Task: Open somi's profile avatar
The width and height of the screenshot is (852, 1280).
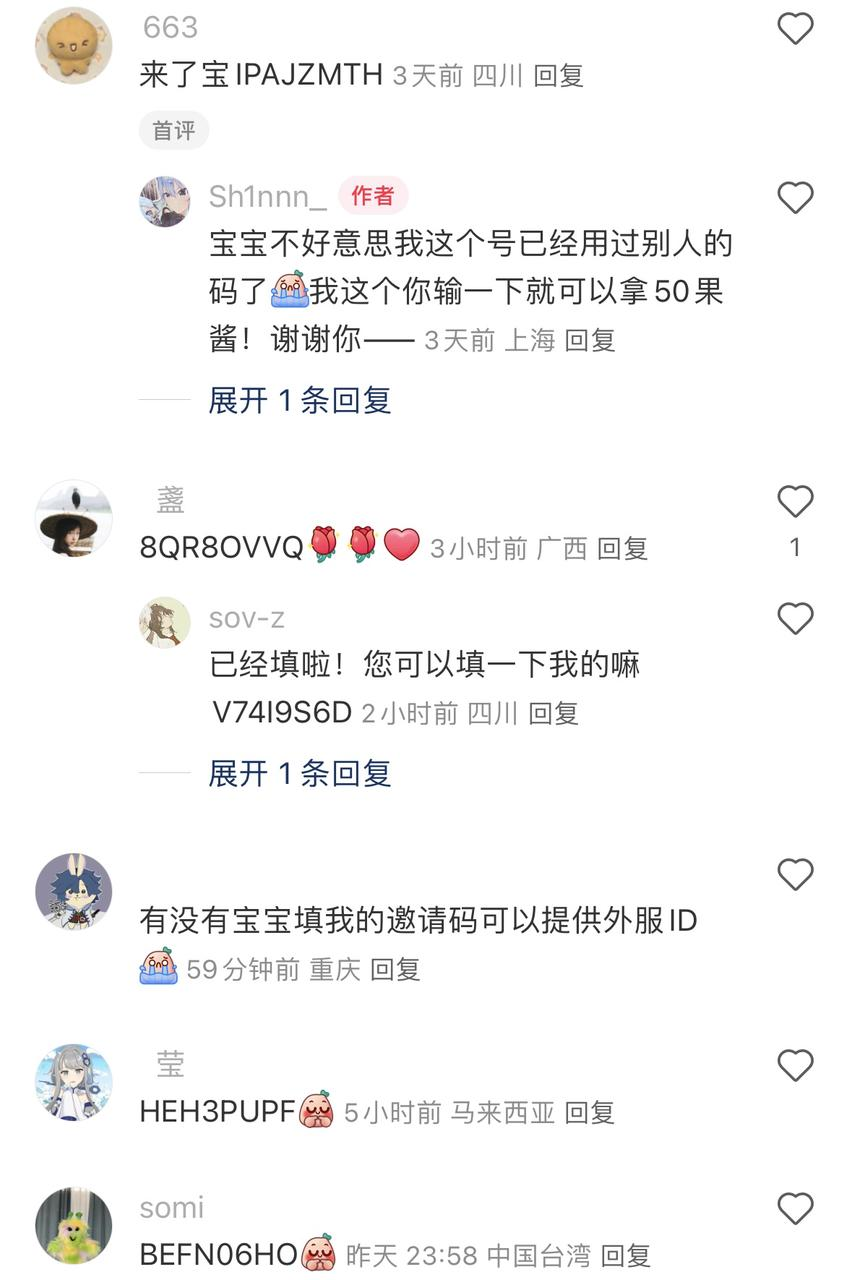Action: pyautogui.click(x=73, y=1226)
